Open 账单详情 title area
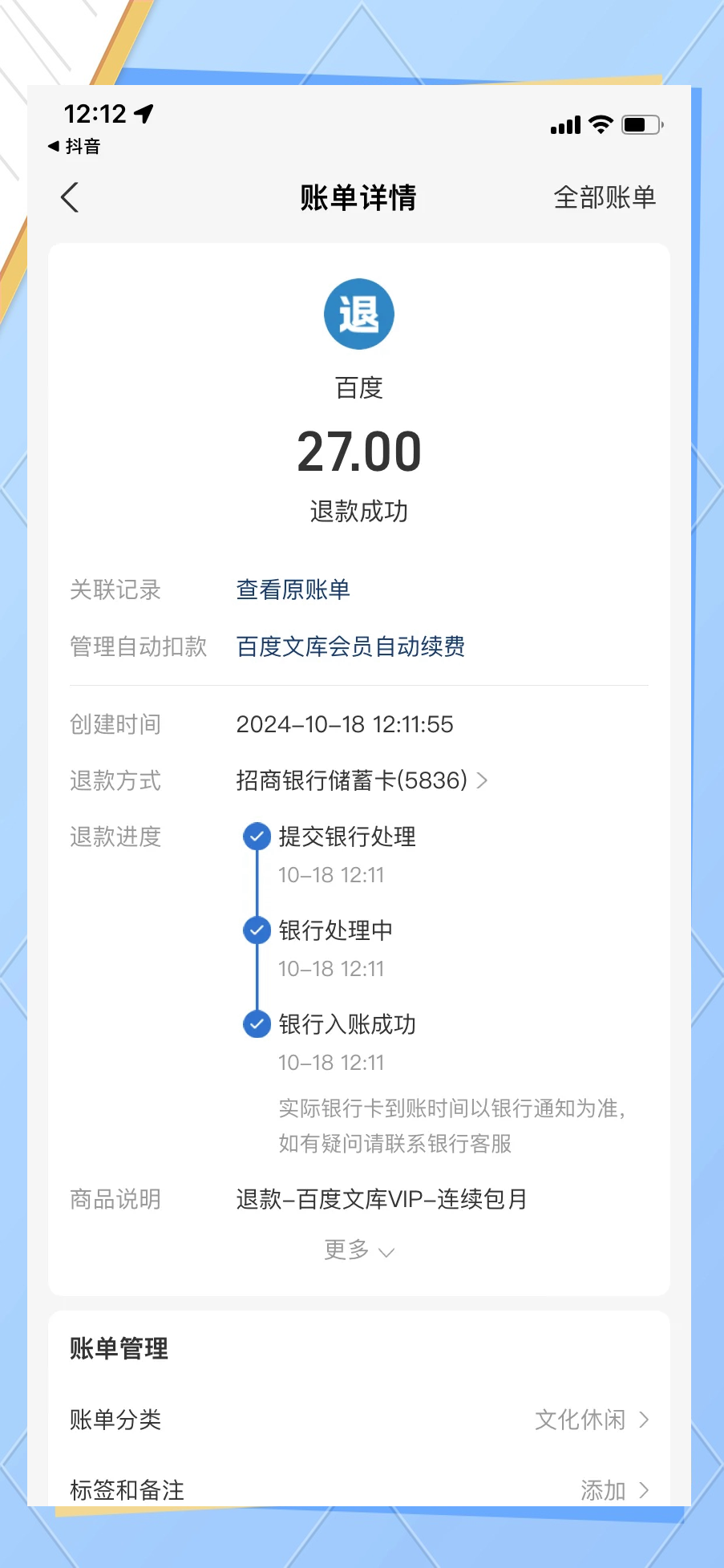Screen dimensions: 724x1568 pos(358,197)
